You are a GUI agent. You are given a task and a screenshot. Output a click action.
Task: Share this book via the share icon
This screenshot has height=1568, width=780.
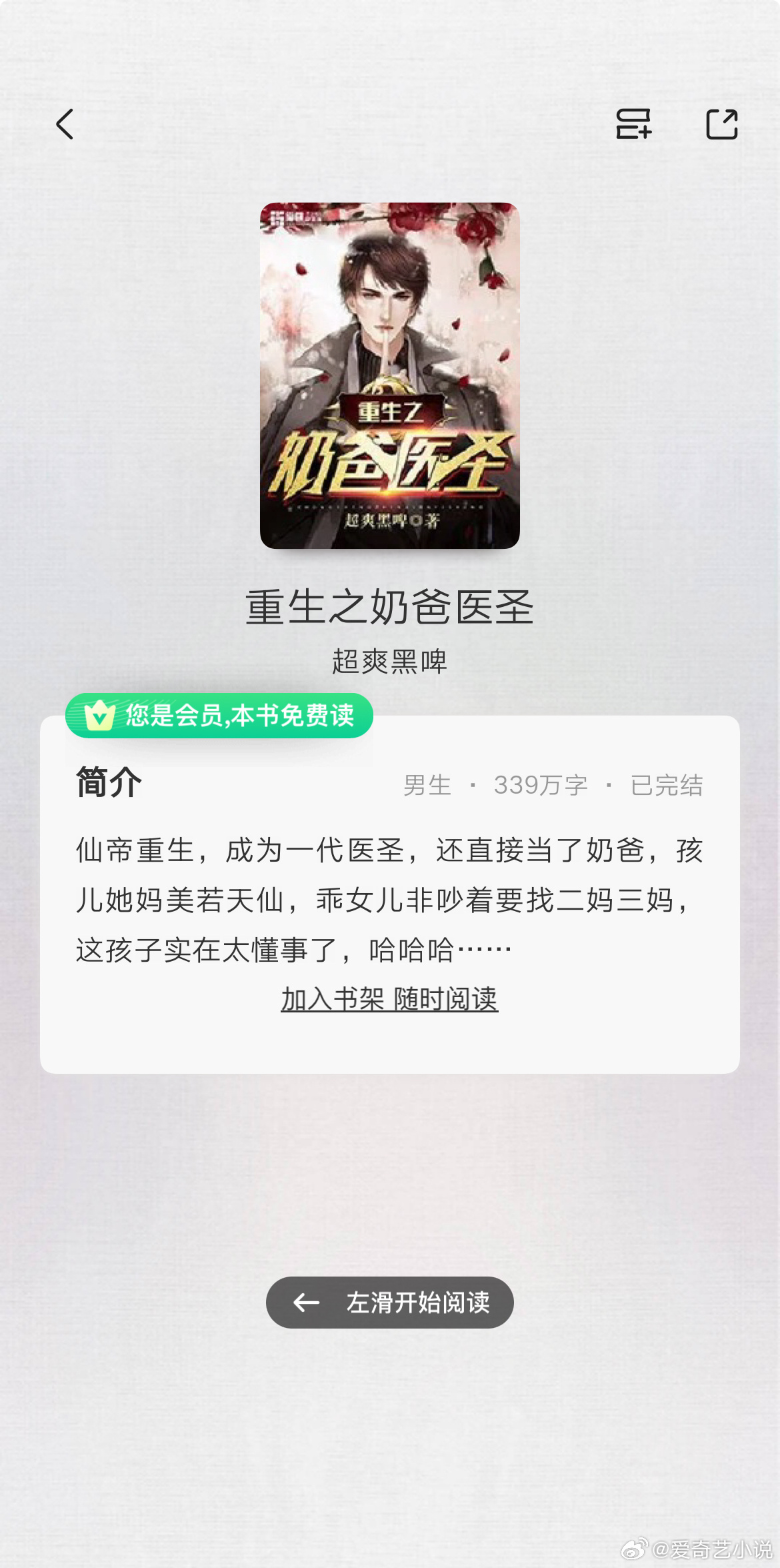coord(722,124)
